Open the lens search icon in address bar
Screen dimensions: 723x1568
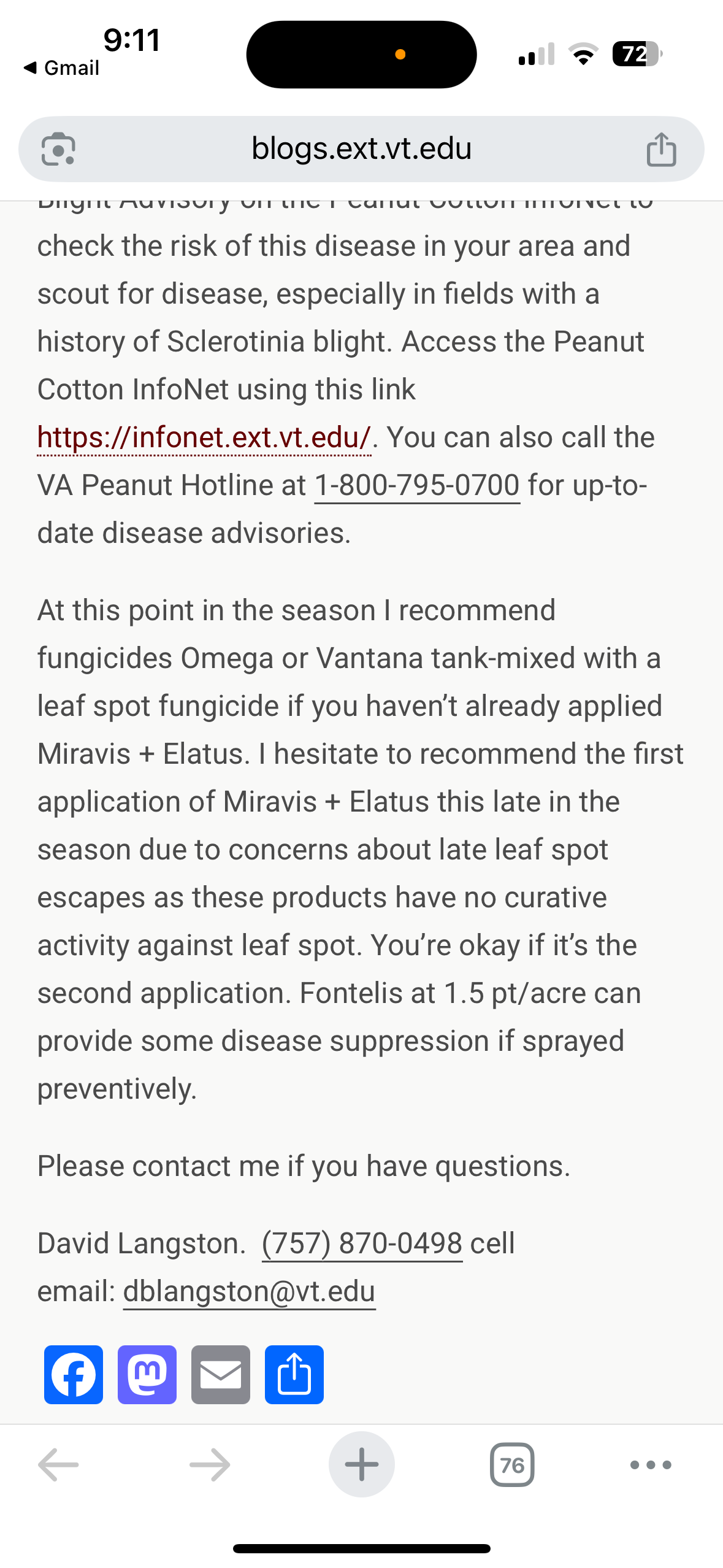coord(58,149)
